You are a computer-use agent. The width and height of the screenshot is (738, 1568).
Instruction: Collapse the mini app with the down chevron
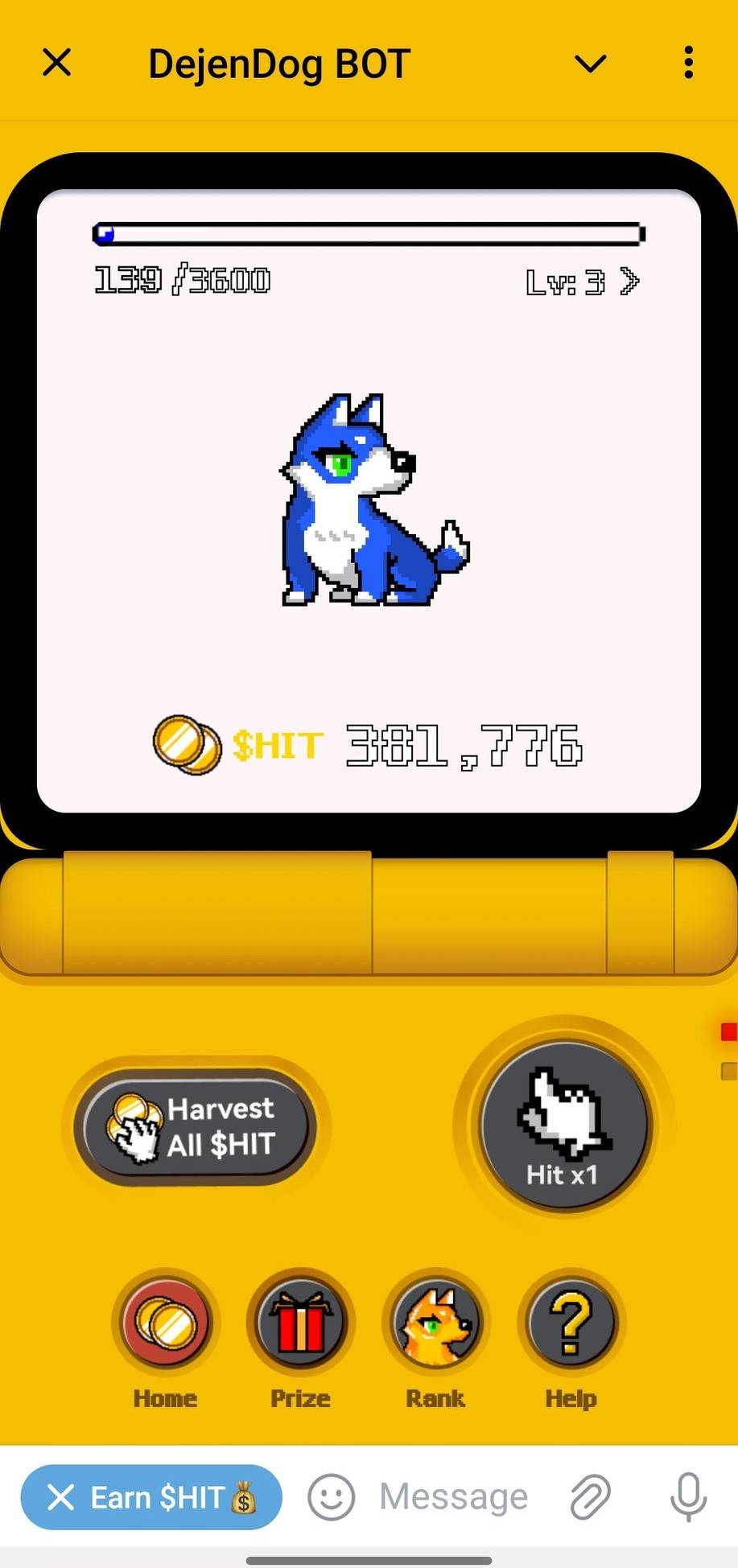[x=590, y=63]
